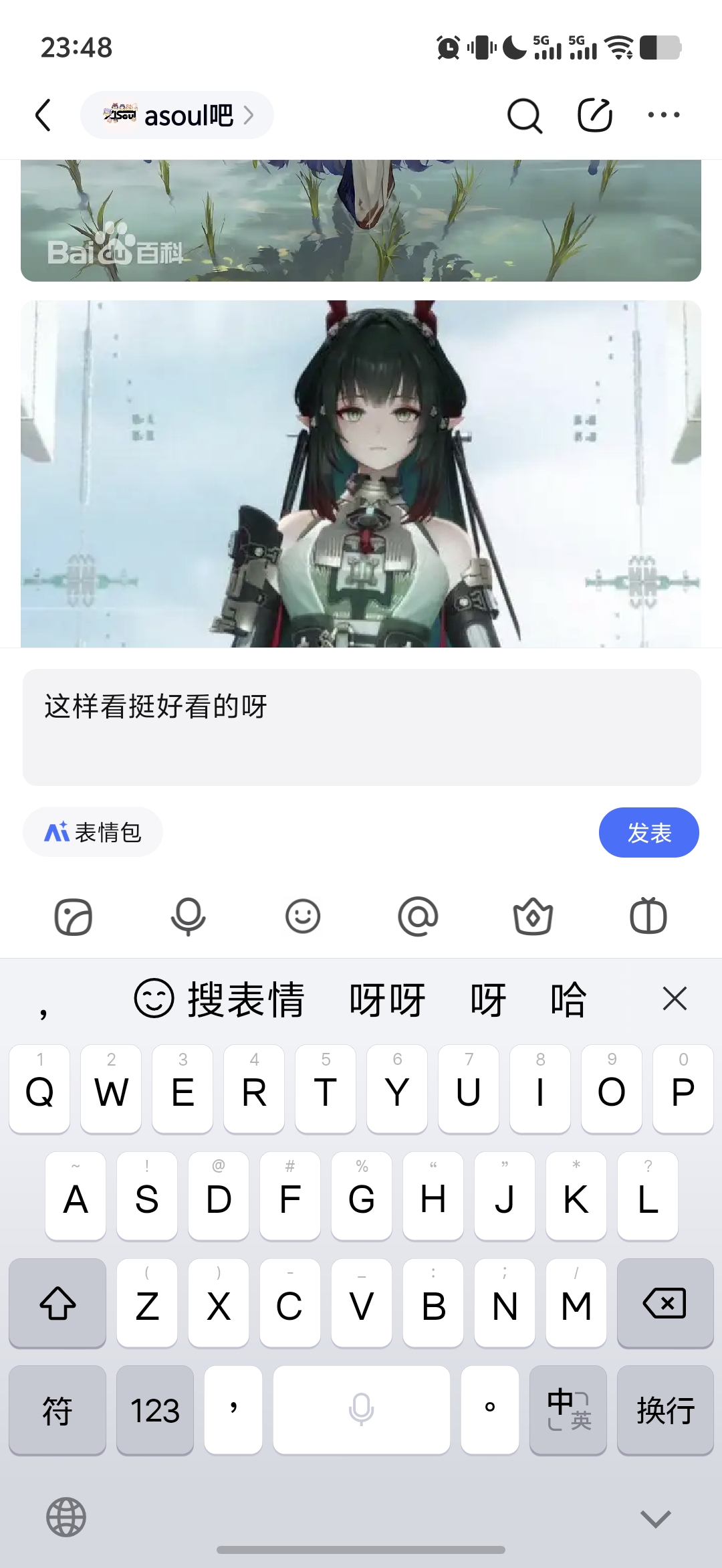Open the crown icon in reply toolbar
This screenshot has width=722, height=1568.
[x=533, y=916]
